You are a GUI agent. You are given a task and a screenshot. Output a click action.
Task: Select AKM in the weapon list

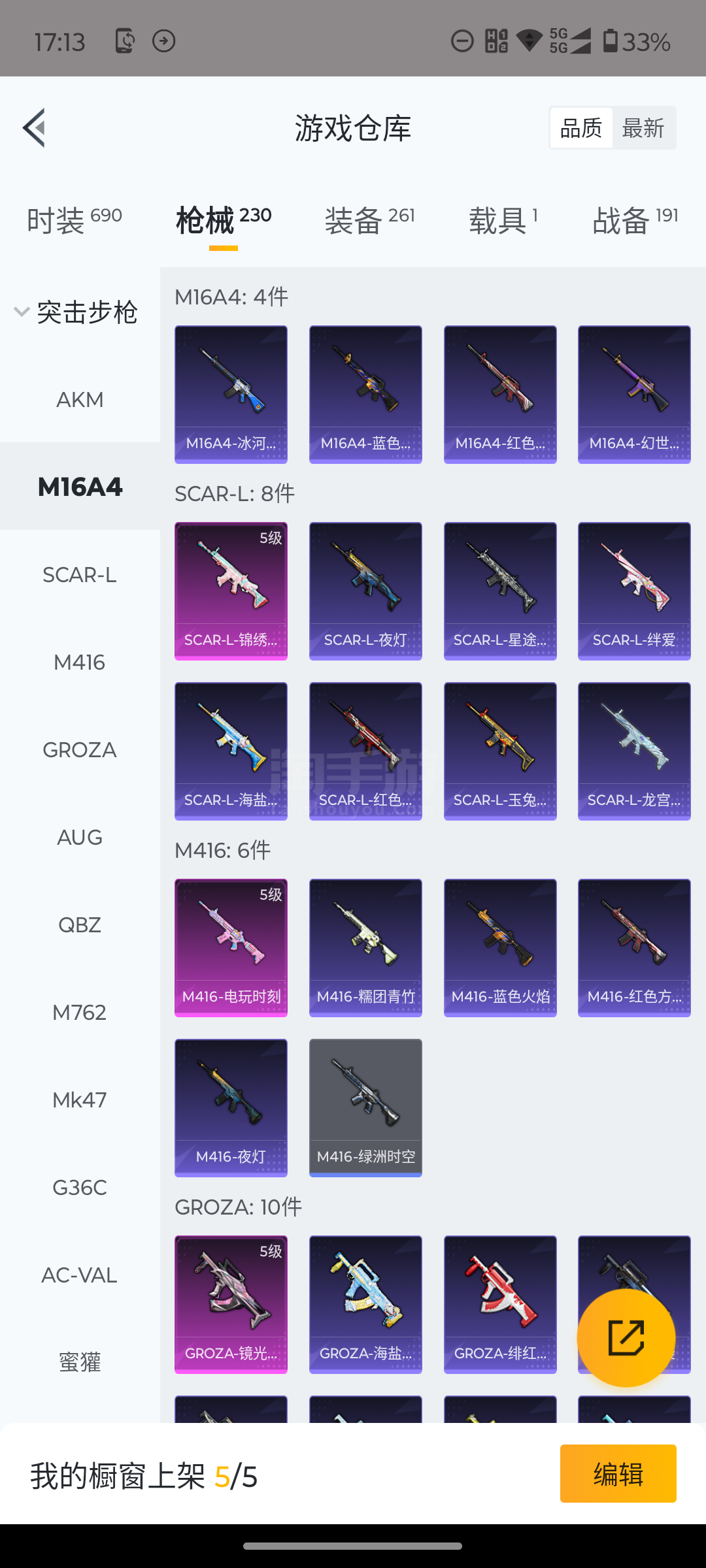tap(80, 399)
